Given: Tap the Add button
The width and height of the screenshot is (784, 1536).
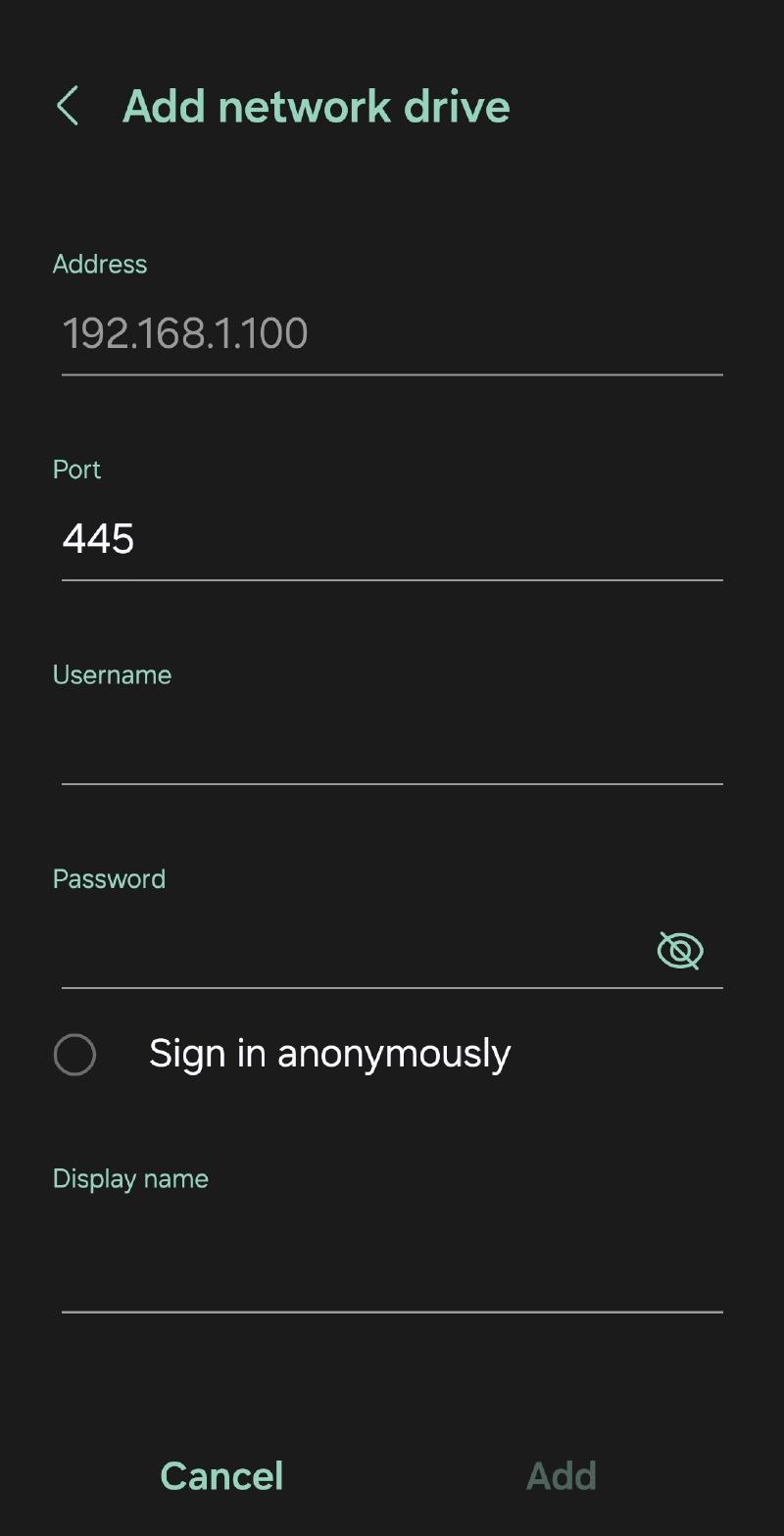Looking at the screenshot, I should 562,1476.
